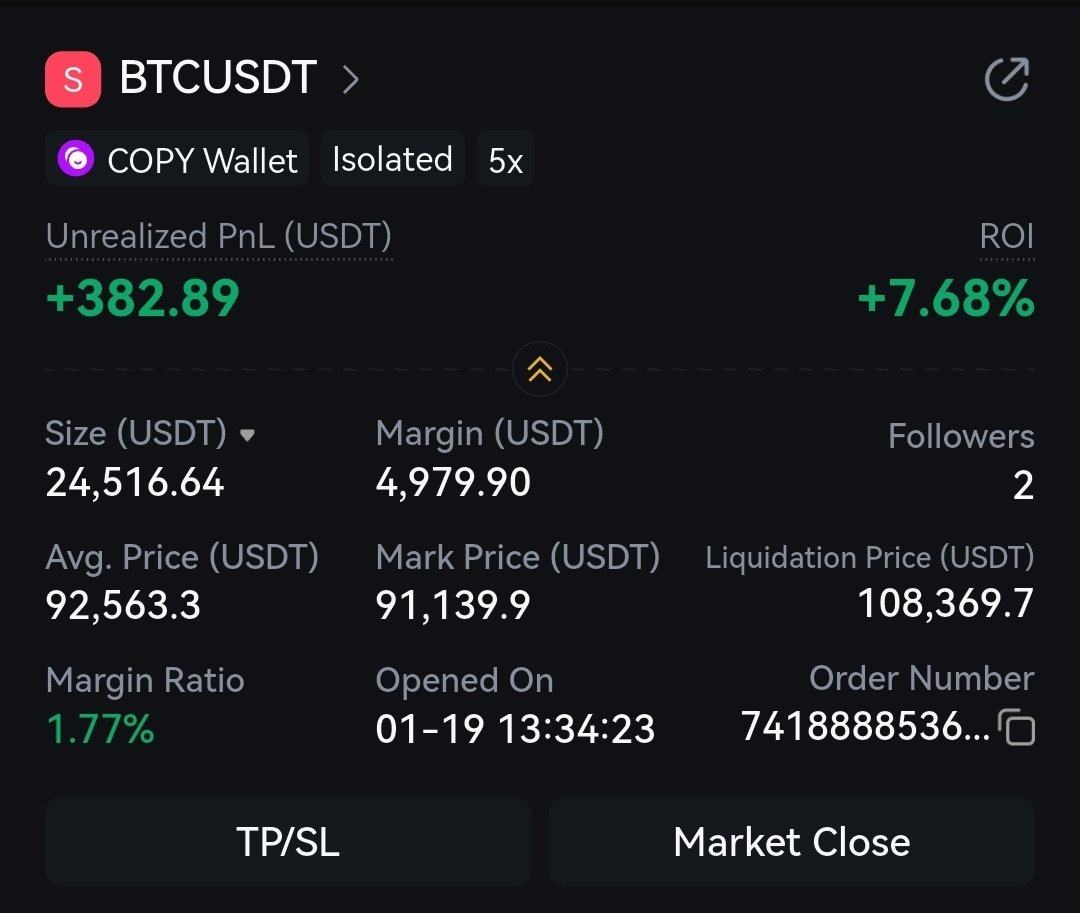Screen dimensions: 1080x913
Task: Tap the Isolated margin mode chip
Action: point(392,160)
